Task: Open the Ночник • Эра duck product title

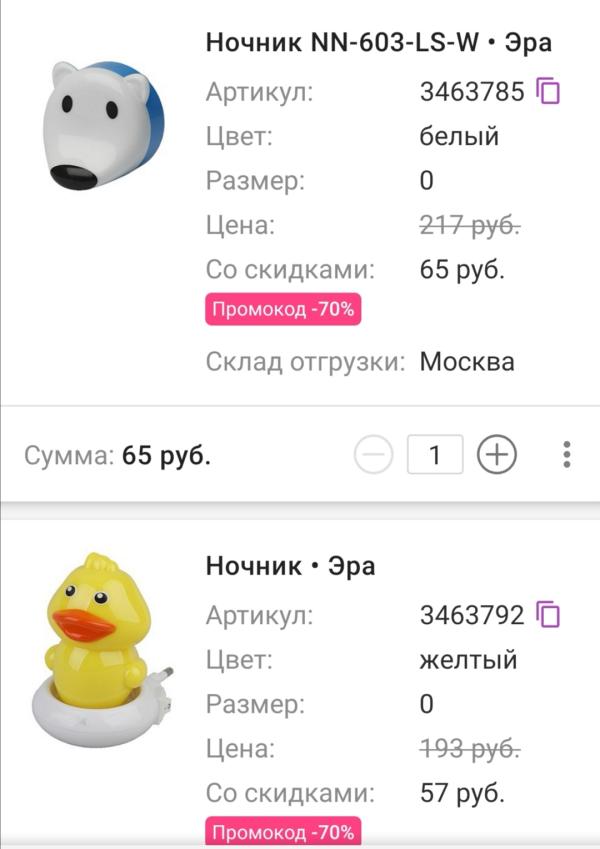Action: (x=290, y=566)
